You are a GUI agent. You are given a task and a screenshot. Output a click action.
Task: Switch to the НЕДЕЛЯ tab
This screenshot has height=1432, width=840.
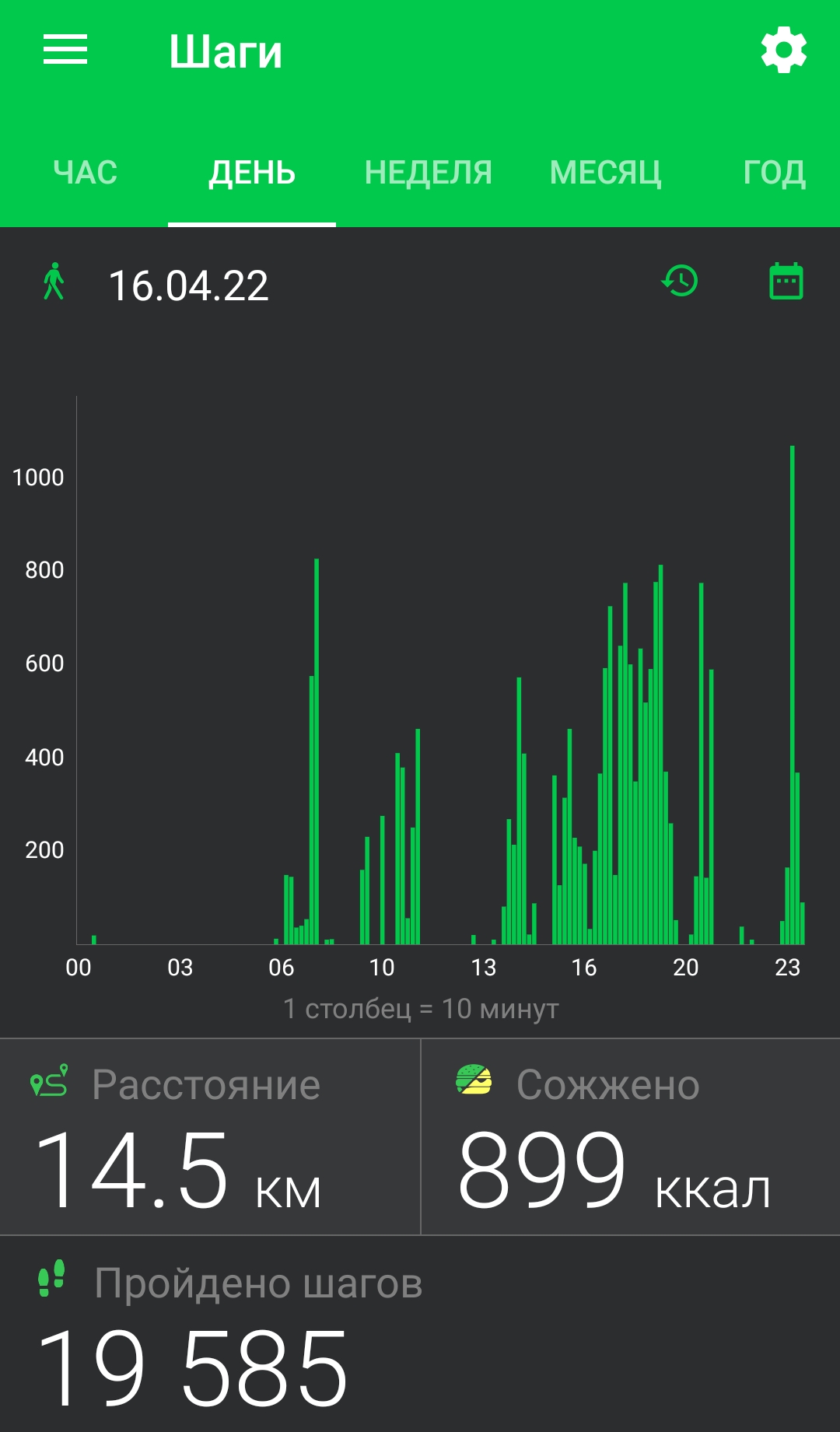coord(429,173)
